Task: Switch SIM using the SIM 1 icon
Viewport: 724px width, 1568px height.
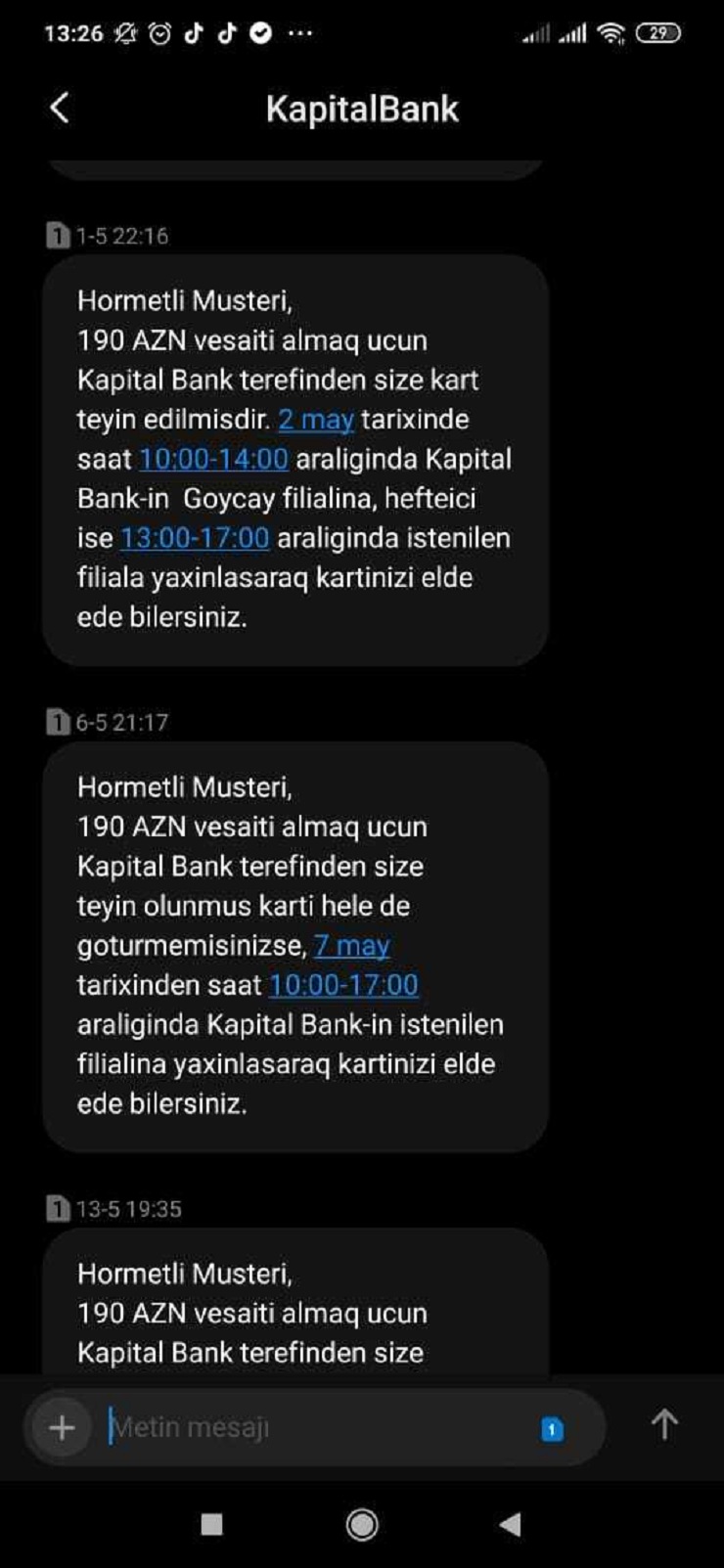Action: (552, 1429)
